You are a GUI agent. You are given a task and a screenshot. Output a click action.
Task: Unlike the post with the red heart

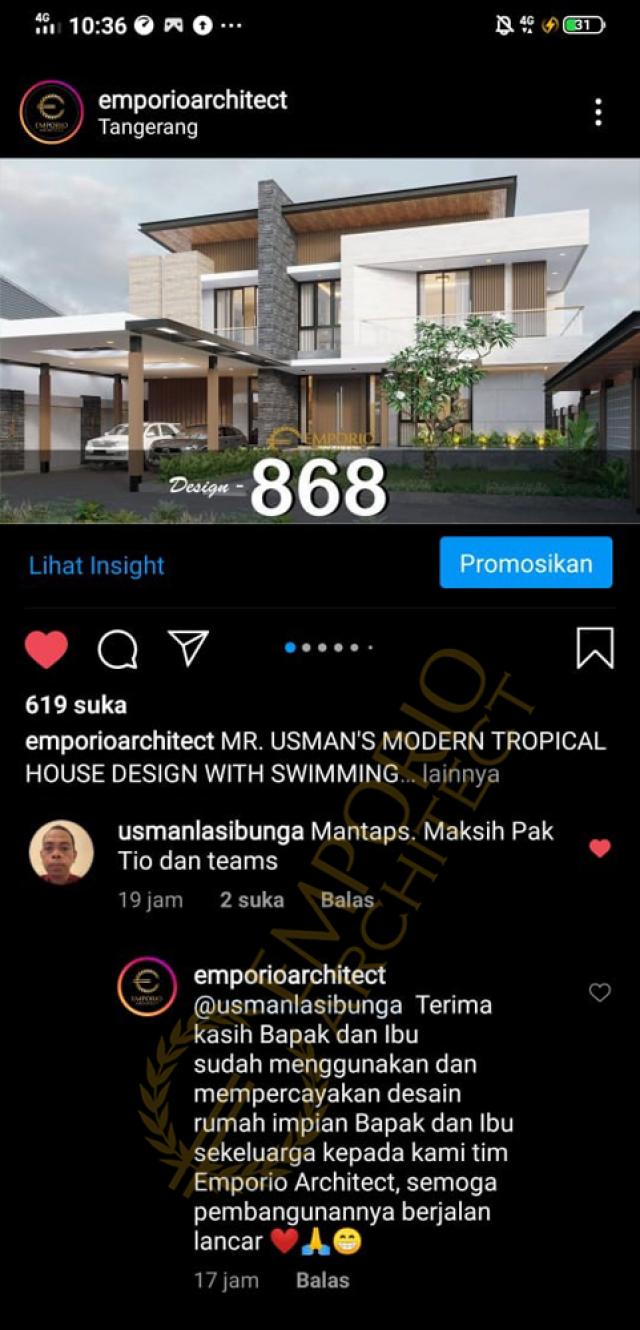coord(46,650)
